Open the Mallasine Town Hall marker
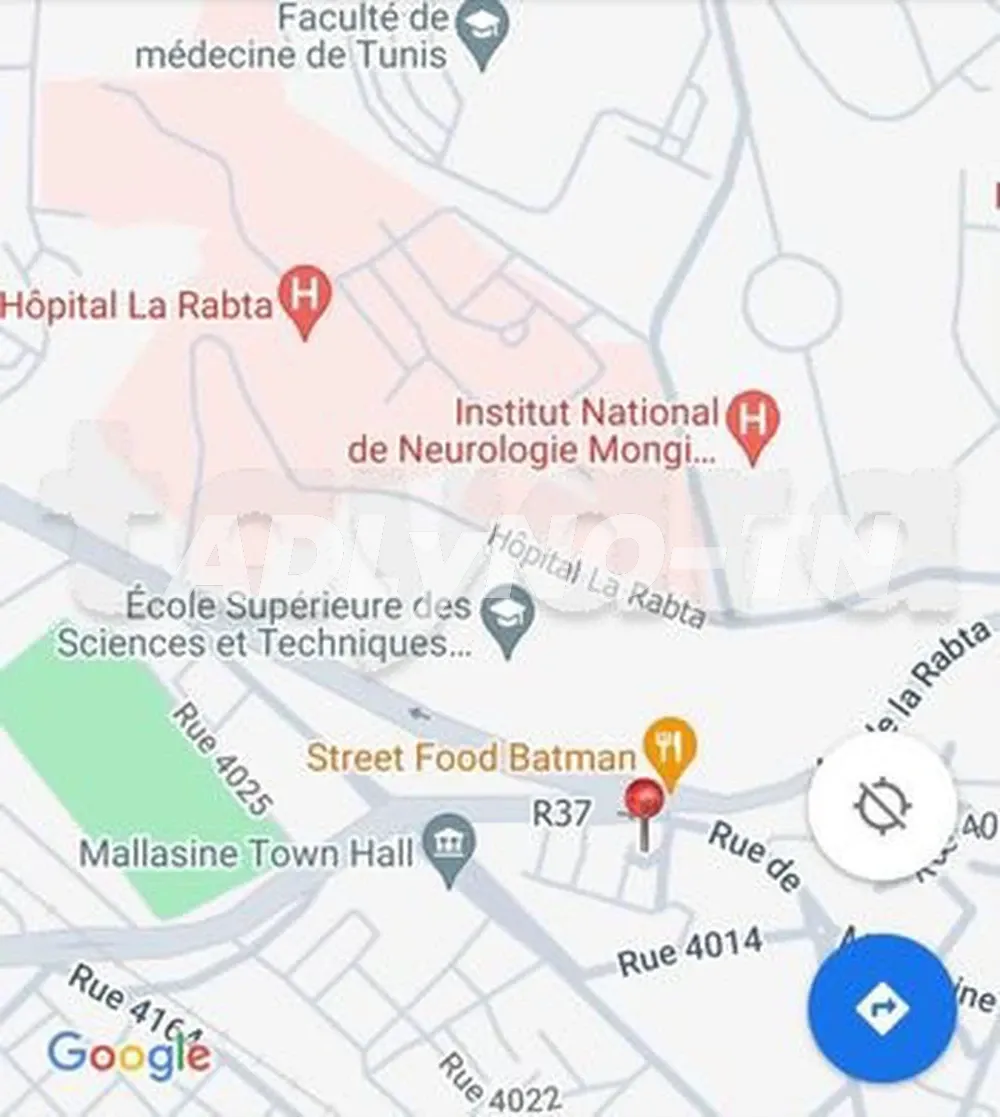 [x=449, y=845]
